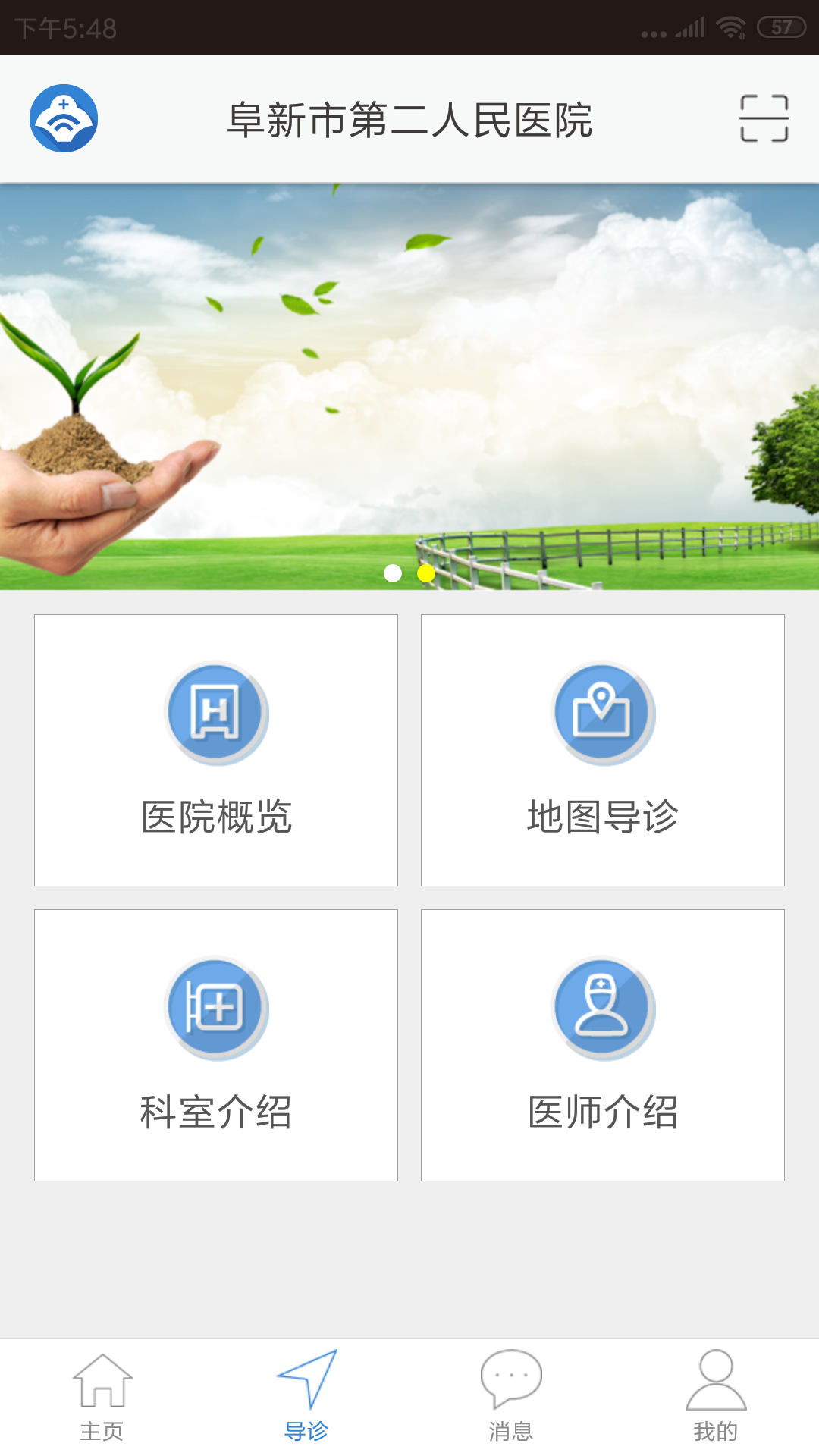Open 地图导诊 map guidance card
This screenshot has width=819, height=1456.
pyautogui.click(x=603, y=750)
